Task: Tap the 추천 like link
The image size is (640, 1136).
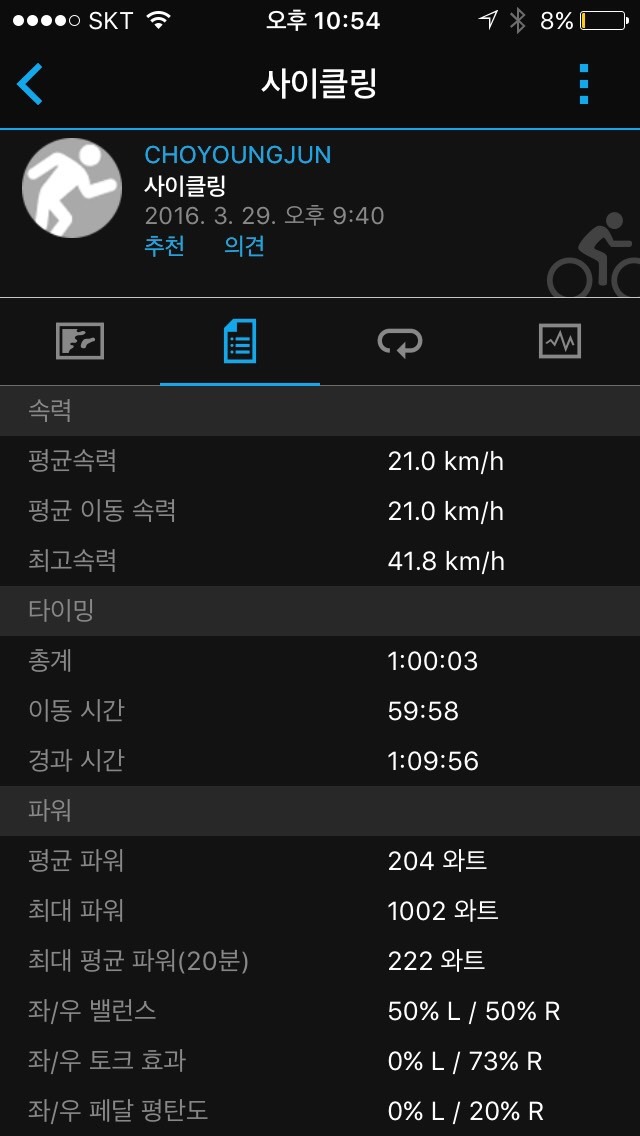Action: pyautogui.click(x=164, y=246)
